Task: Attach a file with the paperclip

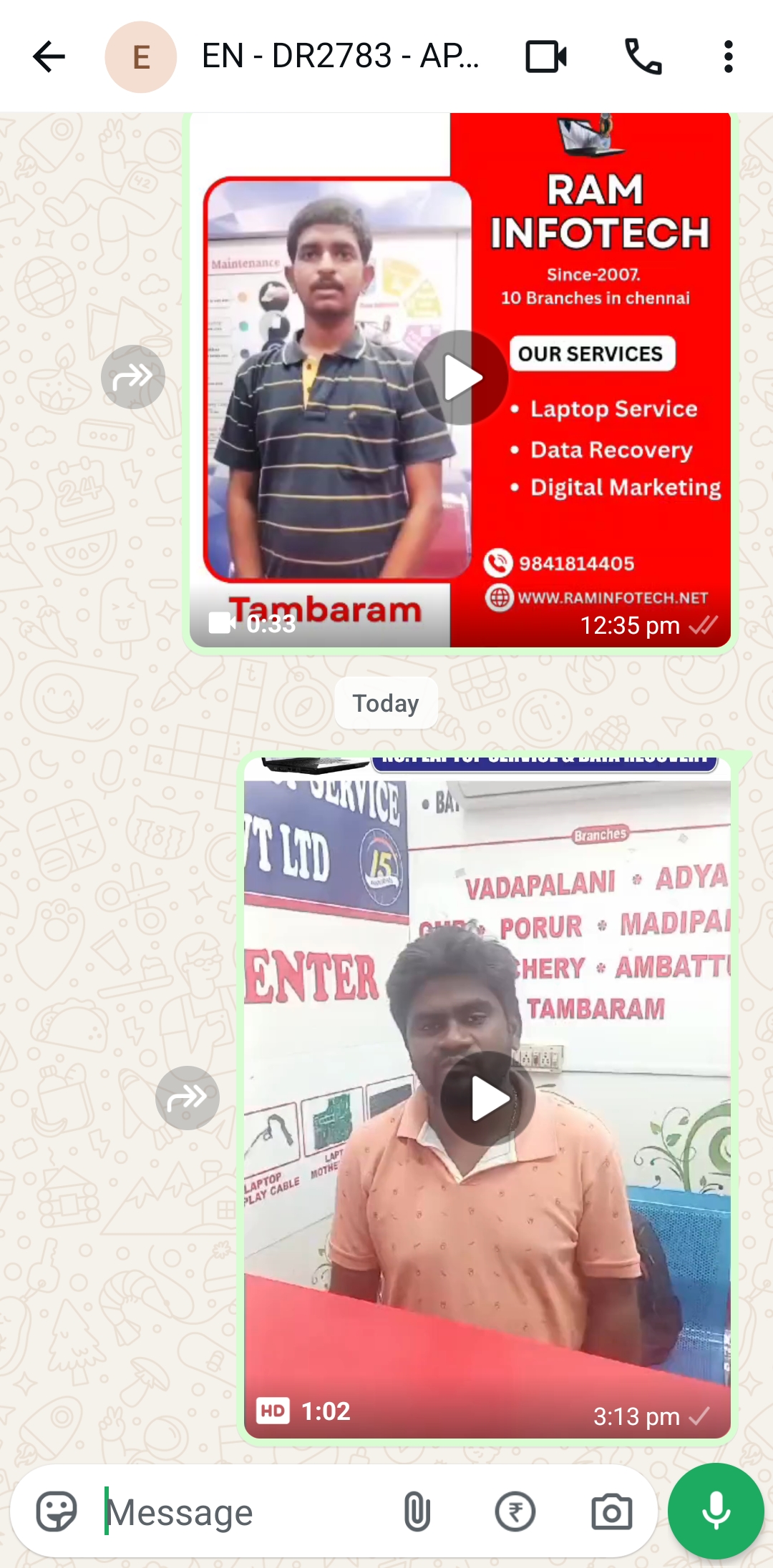Action: 417,1511
